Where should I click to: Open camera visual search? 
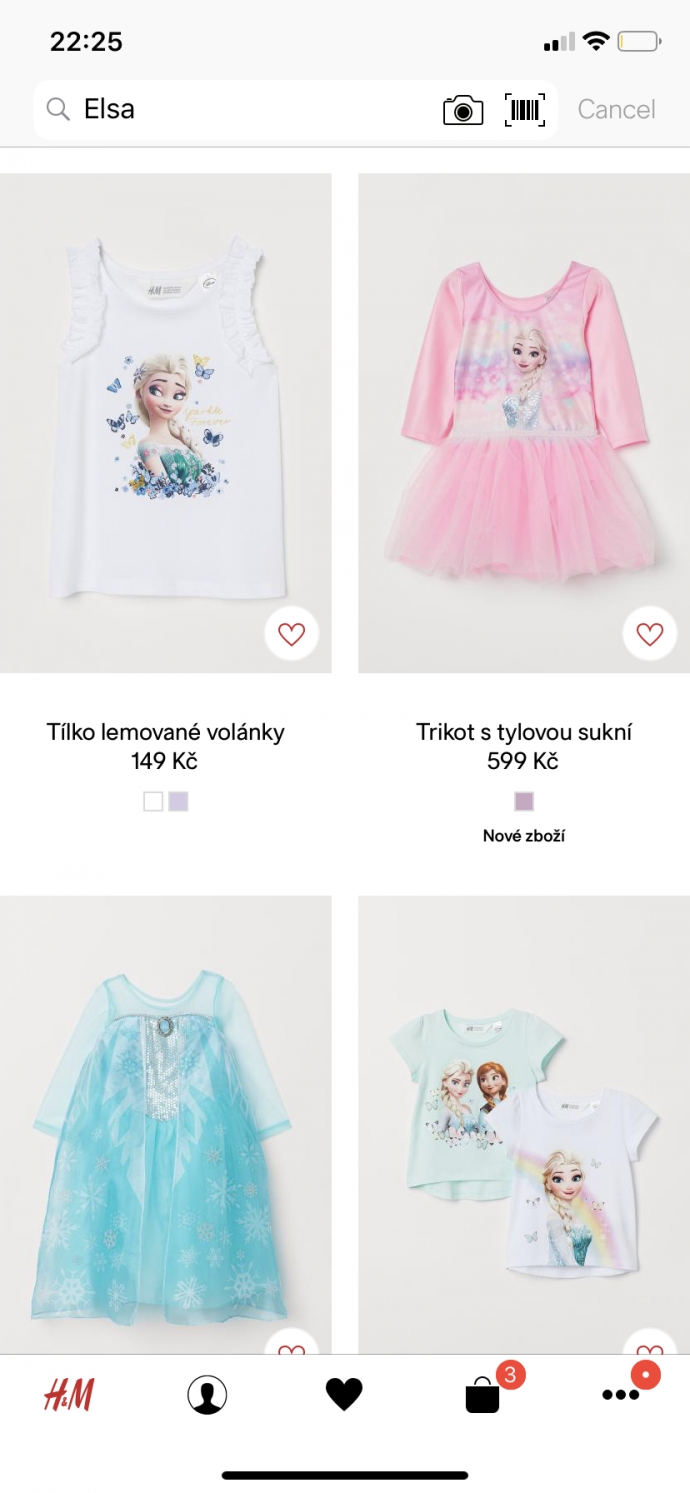(x=463, y=110)
